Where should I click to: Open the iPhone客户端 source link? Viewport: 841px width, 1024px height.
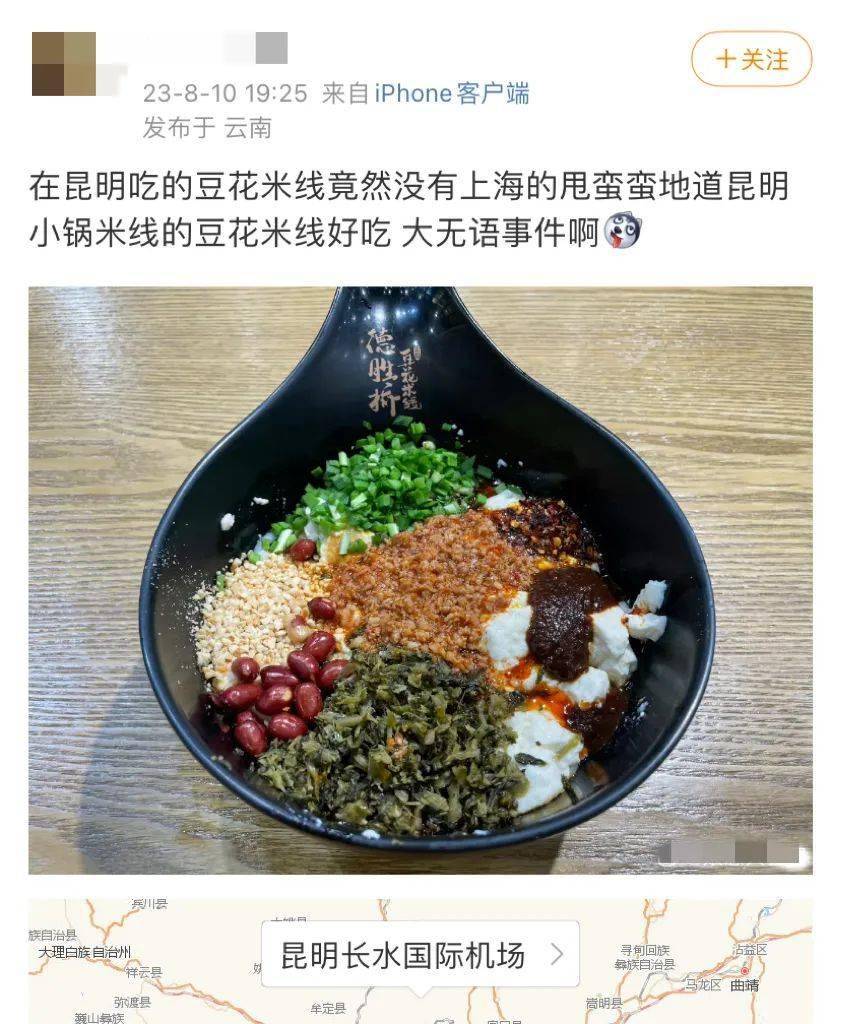click(x=451, y=93)
